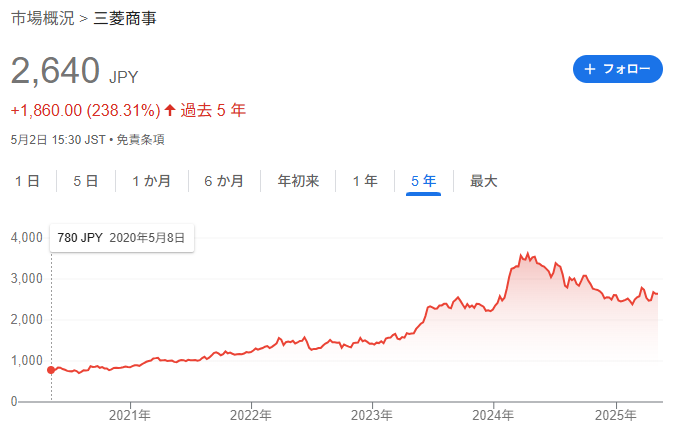Open the 市場概況 breadcrumb link
Screen dimensions: 687x435
point(42,19)
